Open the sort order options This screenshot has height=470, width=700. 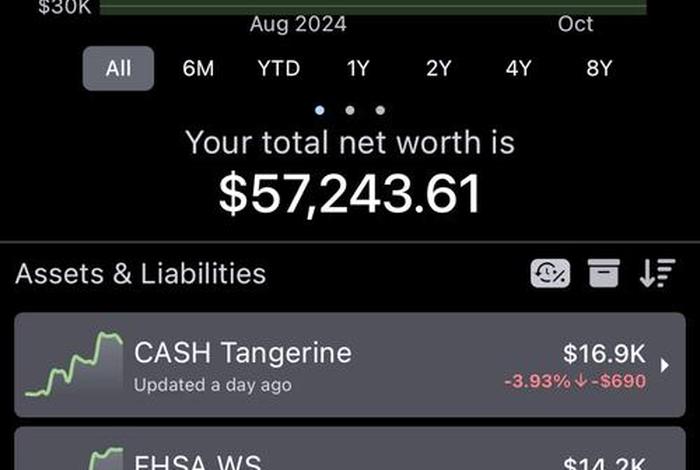coord(657,273)
